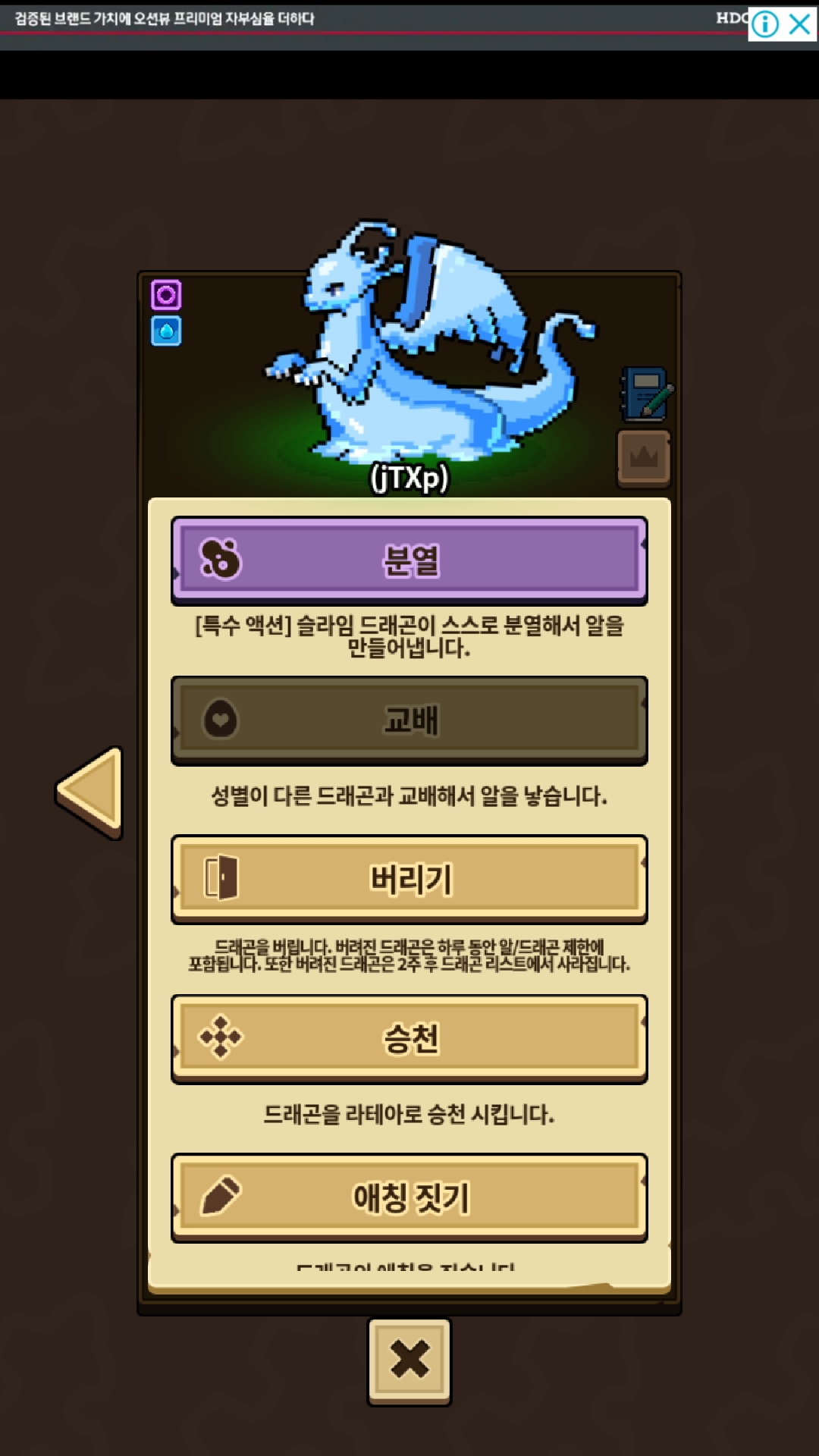Tap the 분열 split action button
The height and width of the screenshot is (1456, 819).
click(409, 560)
